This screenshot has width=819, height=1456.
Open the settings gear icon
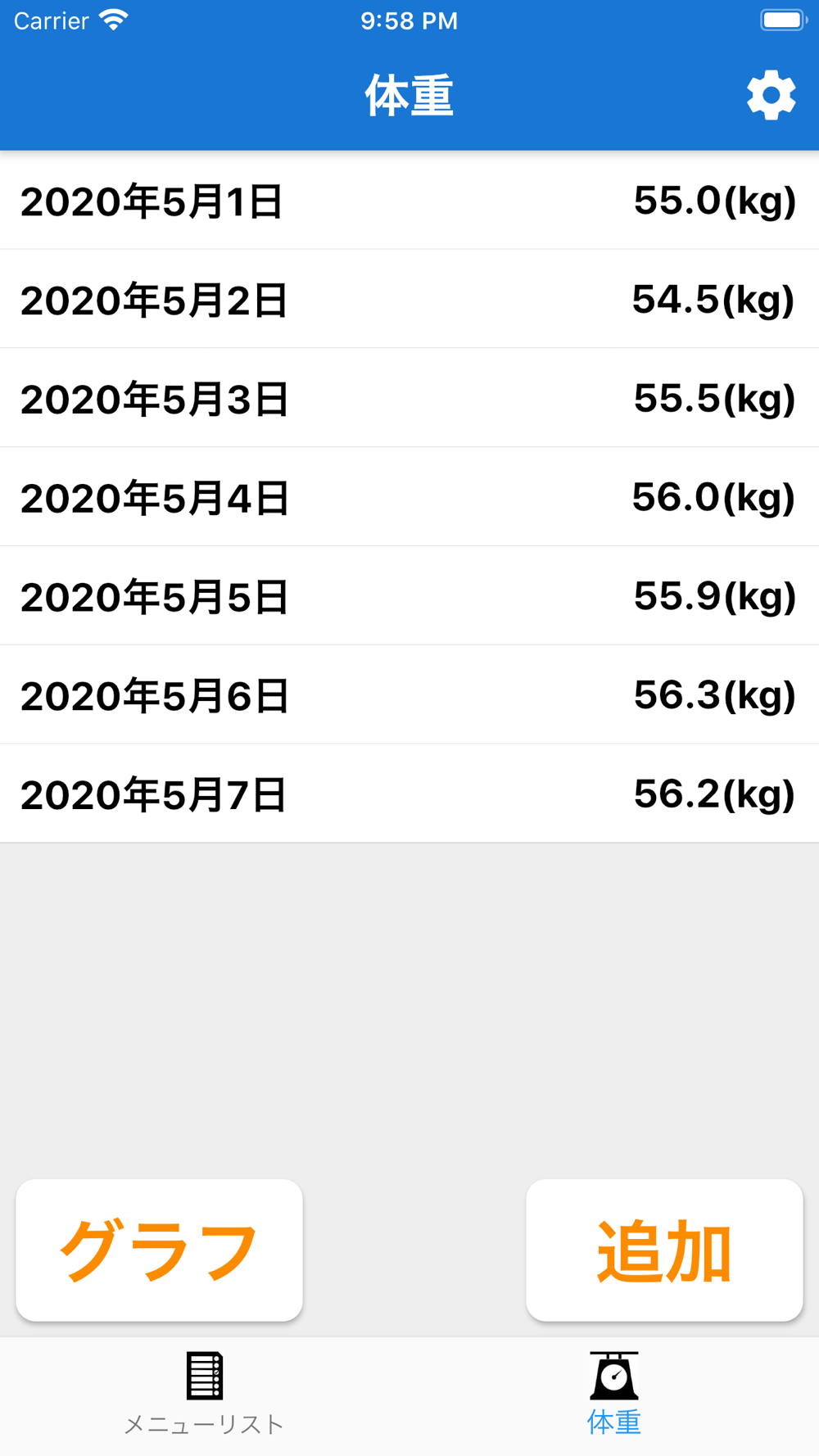(x=771, y=96)
